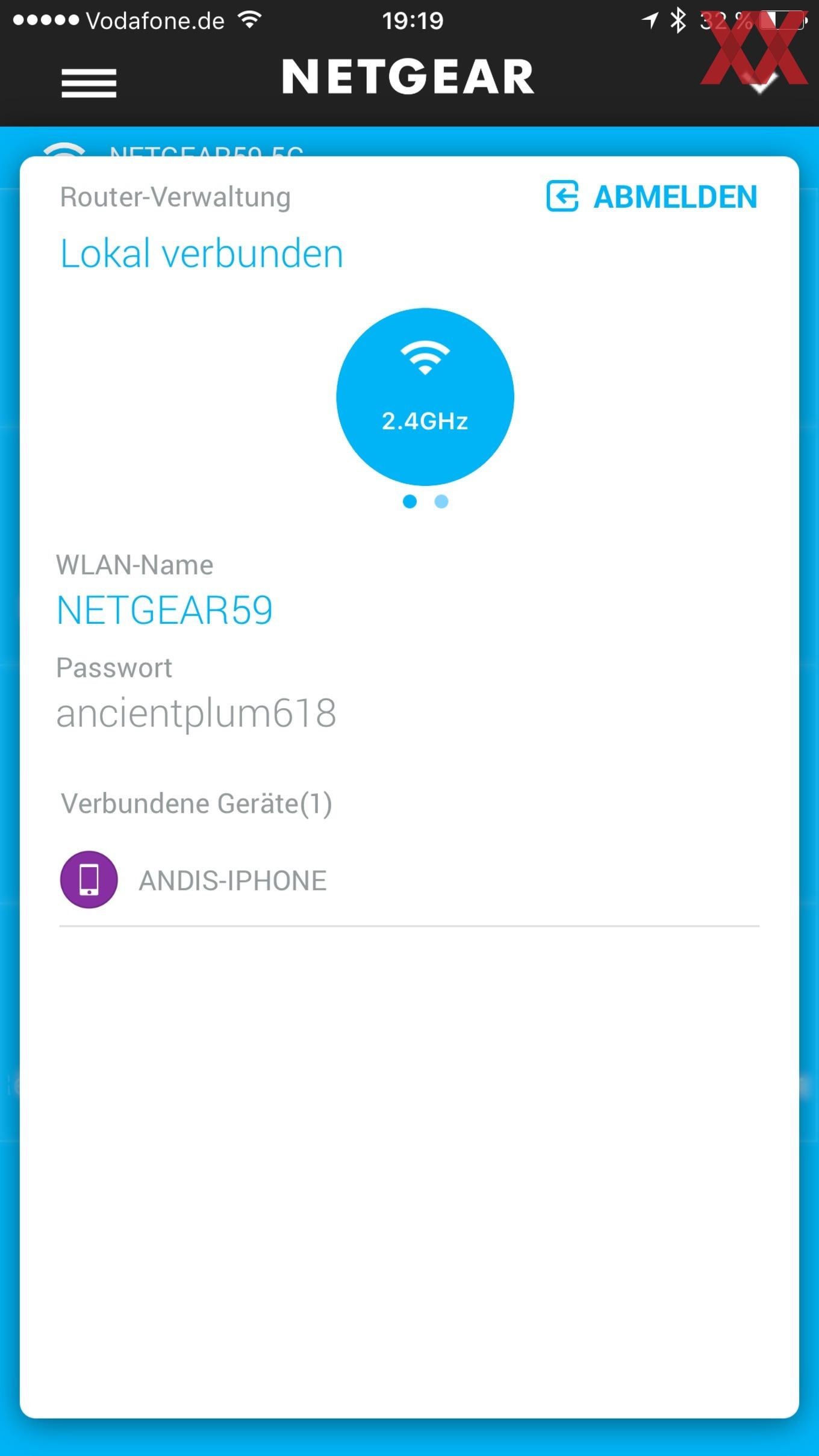Image resolution: width=819 pixels, height=1456 pixels.
Task: Switch to the second band page dot
Action: pos(441,502)
